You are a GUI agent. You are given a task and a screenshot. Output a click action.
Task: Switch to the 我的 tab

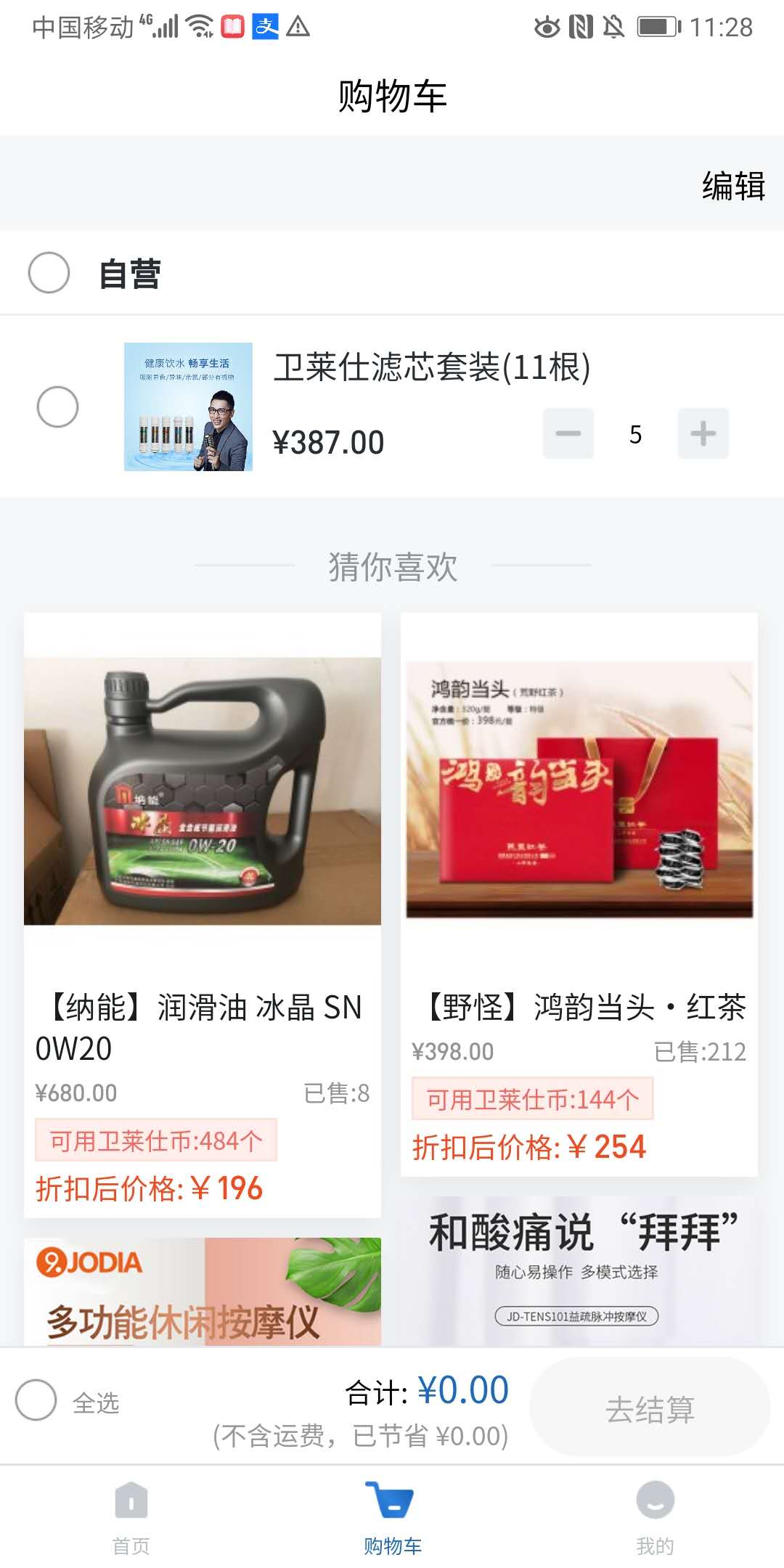tap(655, 1519)
